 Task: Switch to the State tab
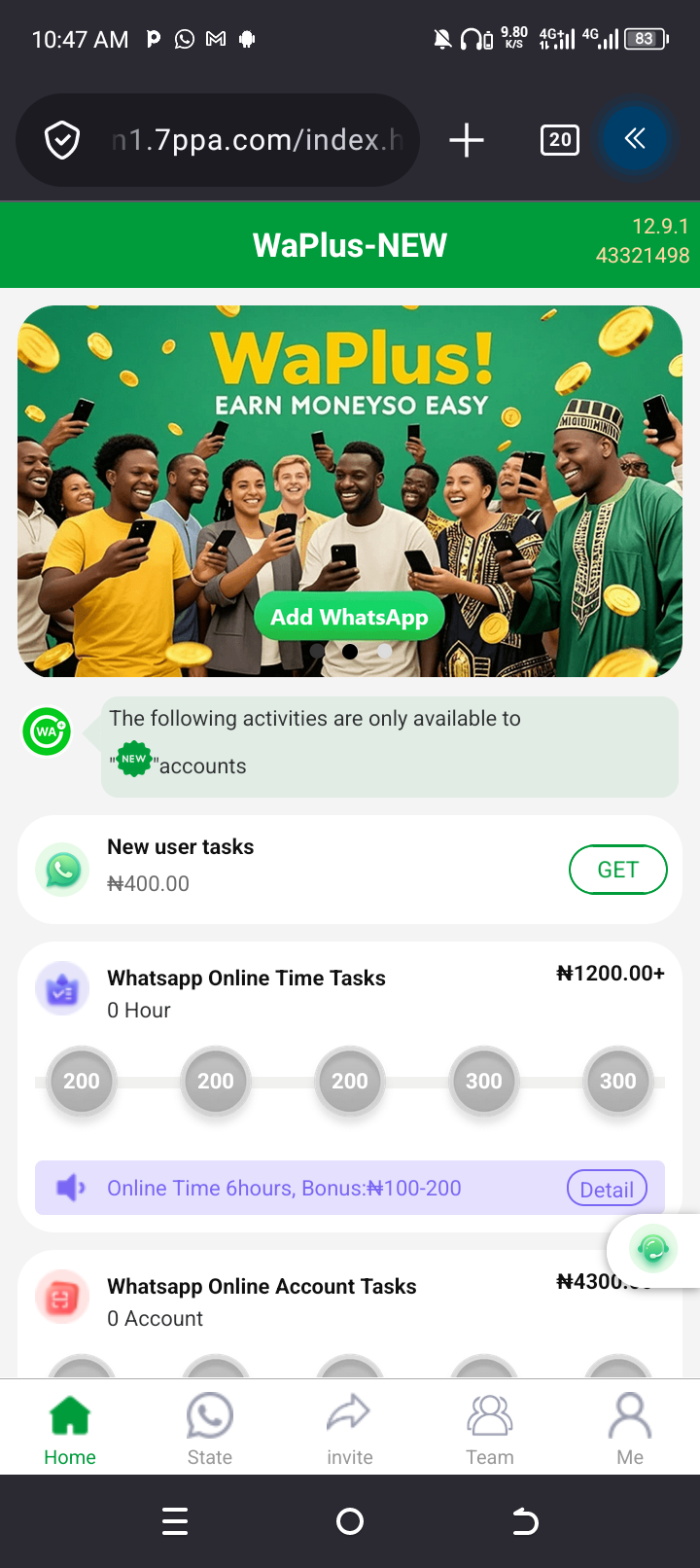point(210,1429)
